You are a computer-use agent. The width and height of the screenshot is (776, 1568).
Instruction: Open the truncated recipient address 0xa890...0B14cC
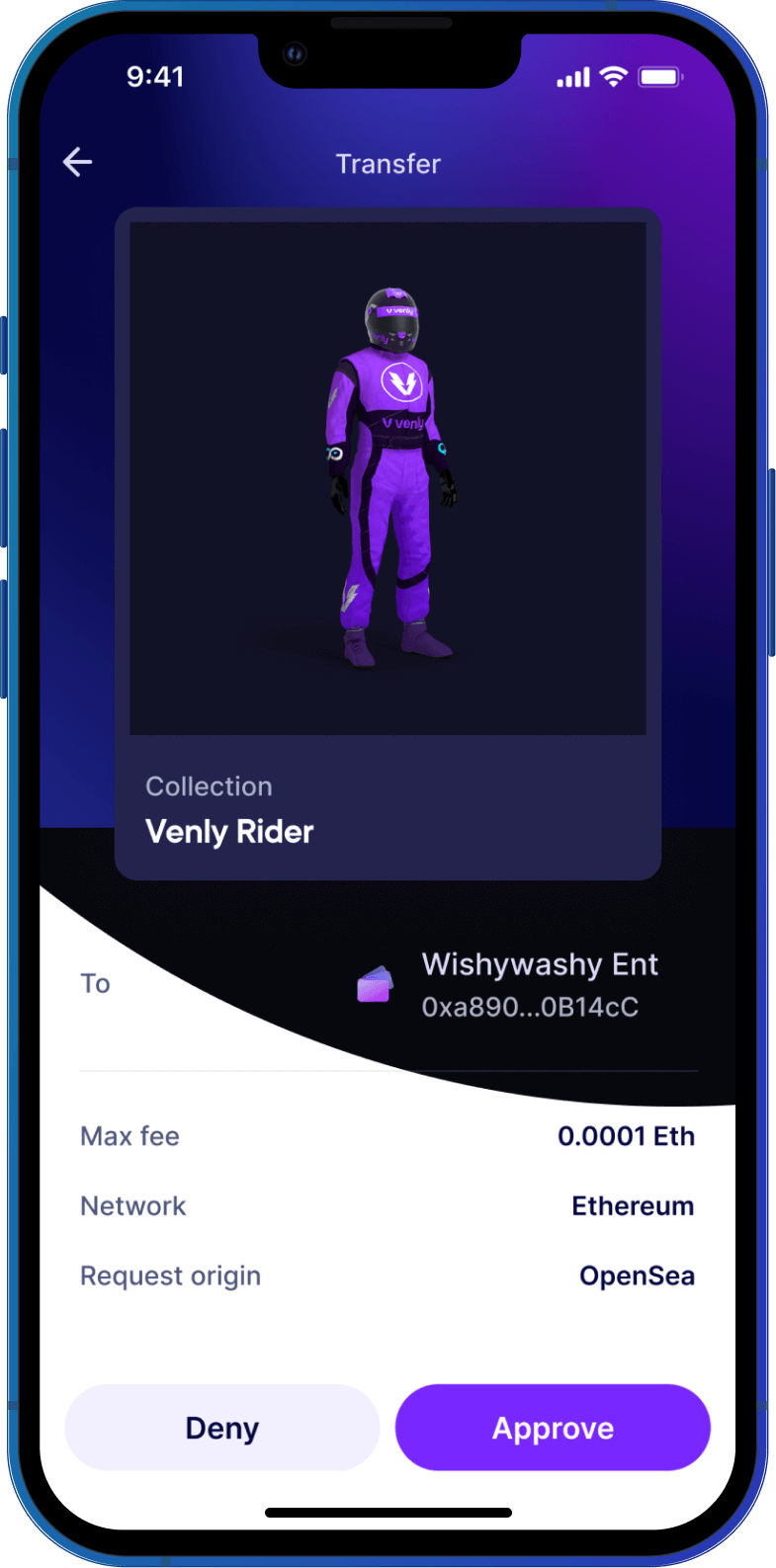531,1008
